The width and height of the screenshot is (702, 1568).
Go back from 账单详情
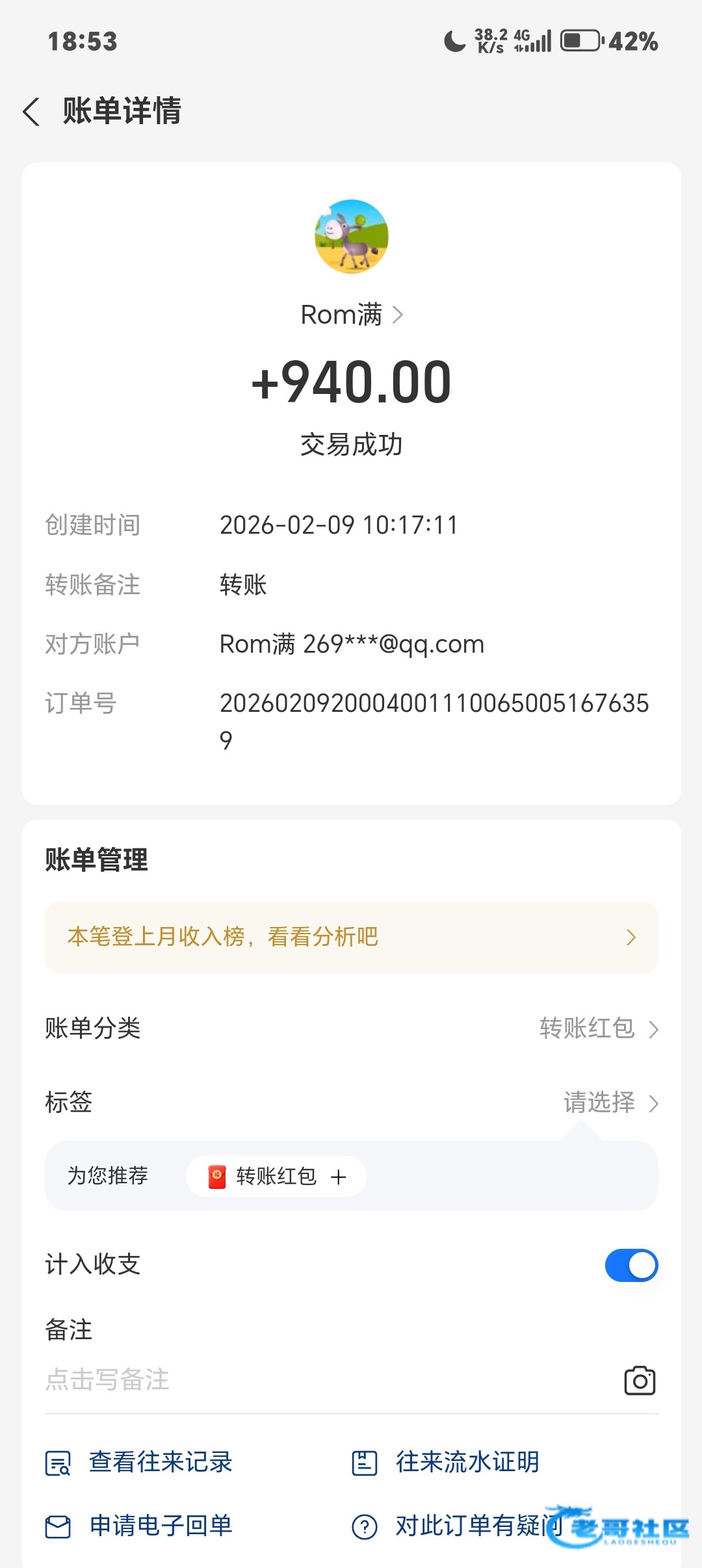click(x=31, y=111)
